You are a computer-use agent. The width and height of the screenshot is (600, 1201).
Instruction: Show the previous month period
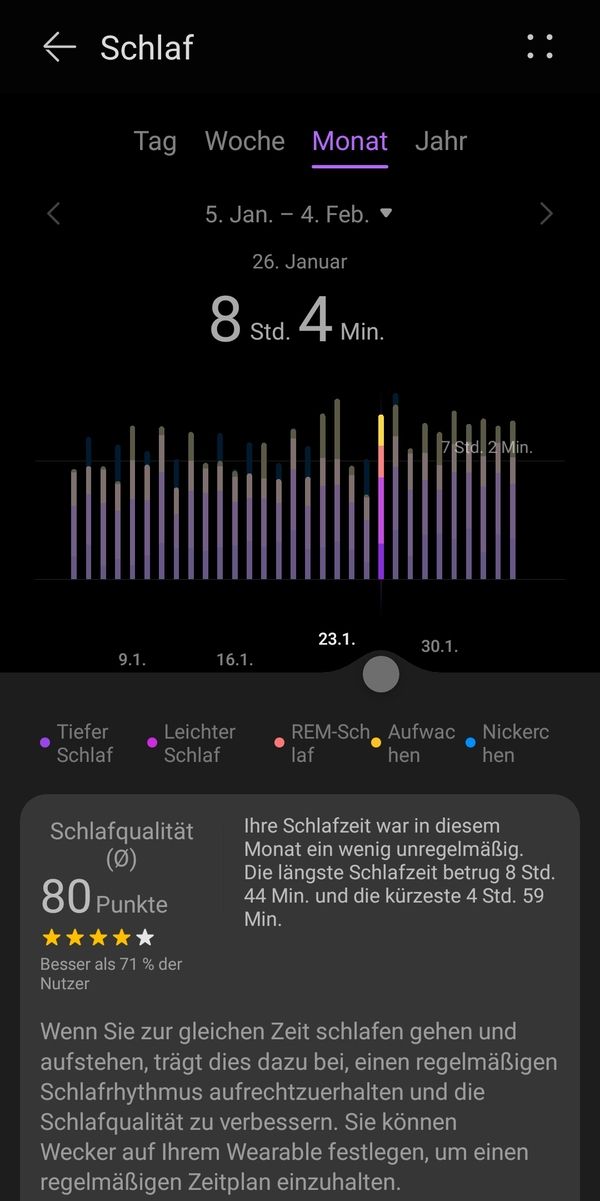point(54,213)
